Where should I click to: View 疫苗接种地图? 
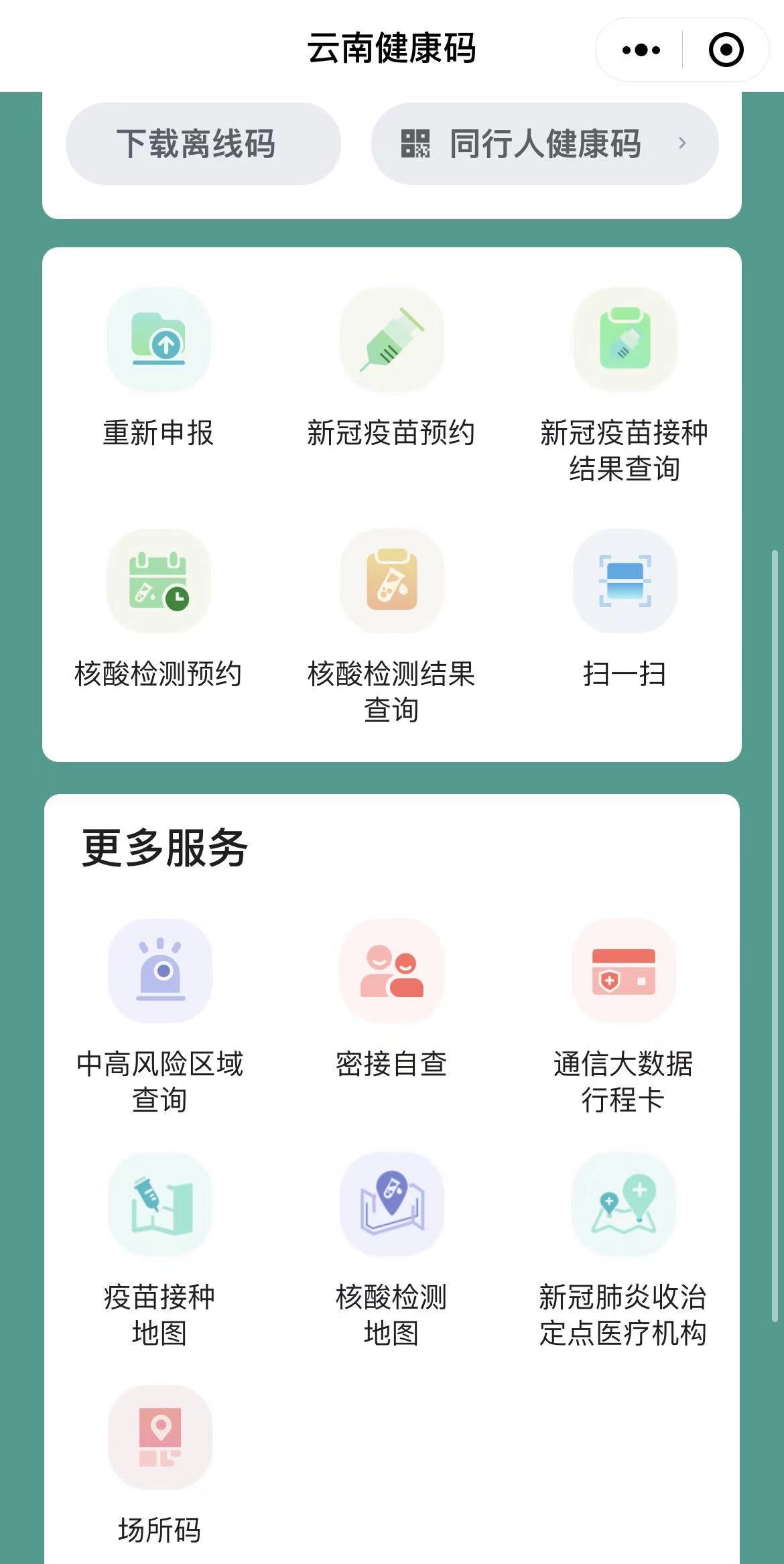pos(159,1205)
